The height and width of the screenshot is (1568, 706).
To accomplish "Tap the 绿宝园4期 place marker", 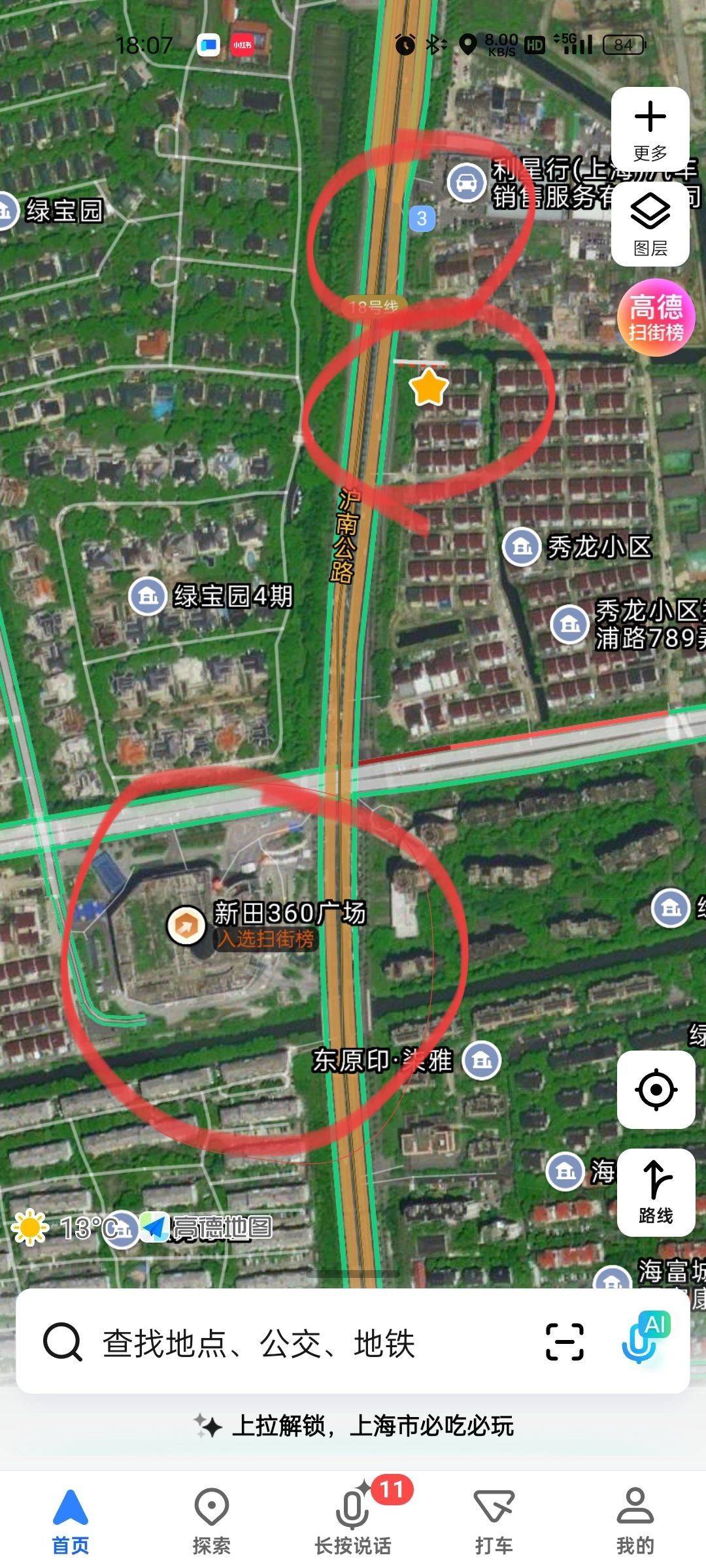I will tap(148, 595).
